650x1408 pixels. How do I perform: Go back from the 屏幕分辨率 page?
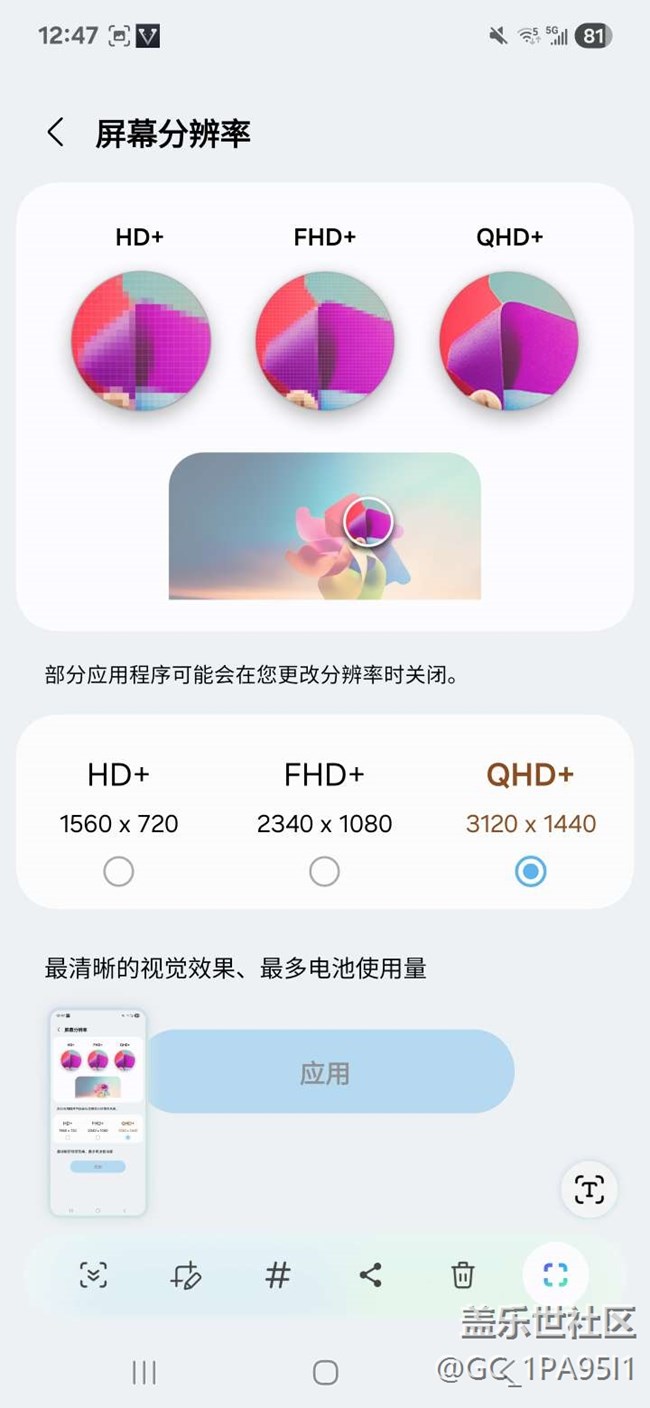tap(55, 133)
